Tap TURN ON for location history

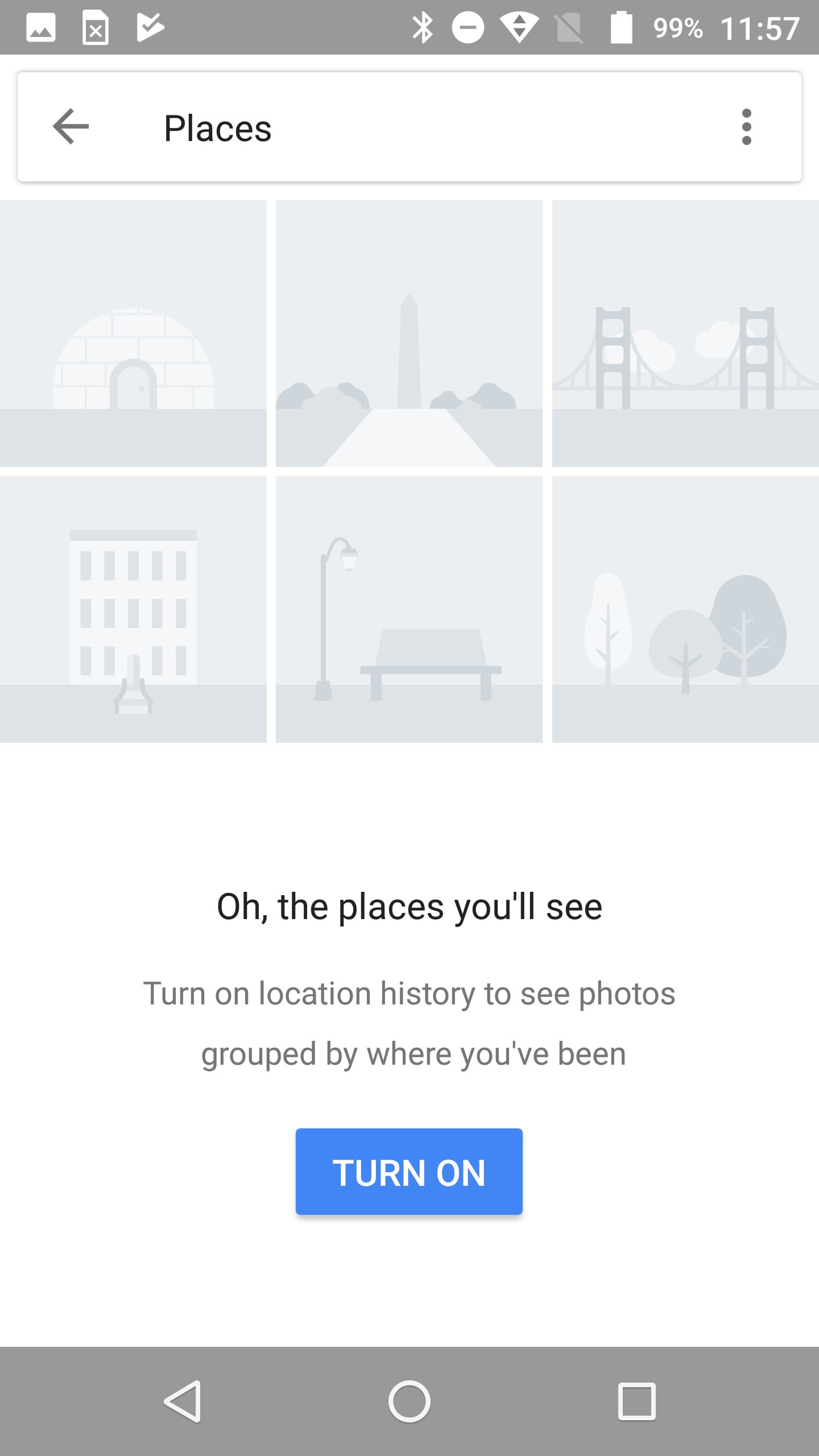[409, 1172]
